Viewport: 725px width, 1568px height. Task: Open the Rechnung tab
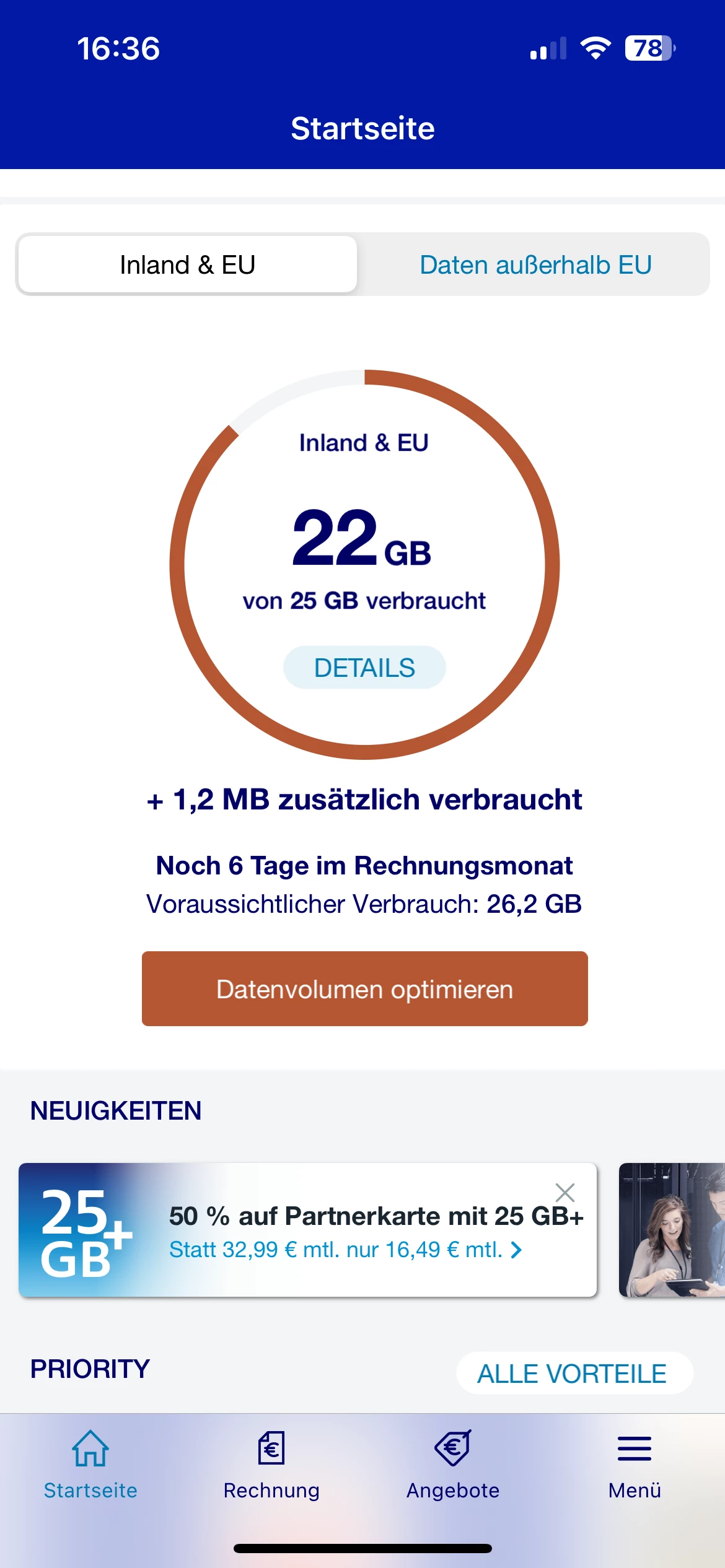click(271, 1465)
